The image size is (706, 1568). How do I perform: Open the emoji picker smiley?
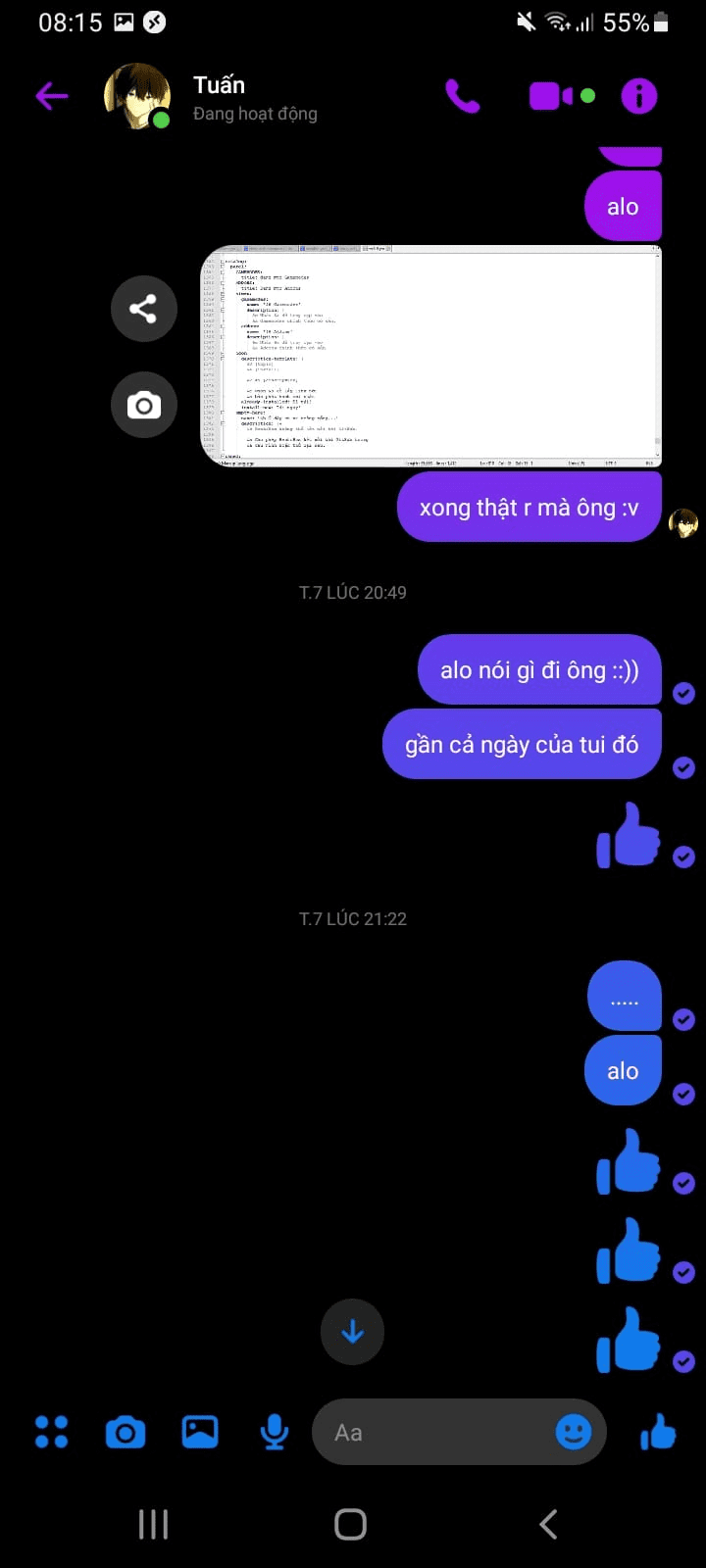[574, 1433]
